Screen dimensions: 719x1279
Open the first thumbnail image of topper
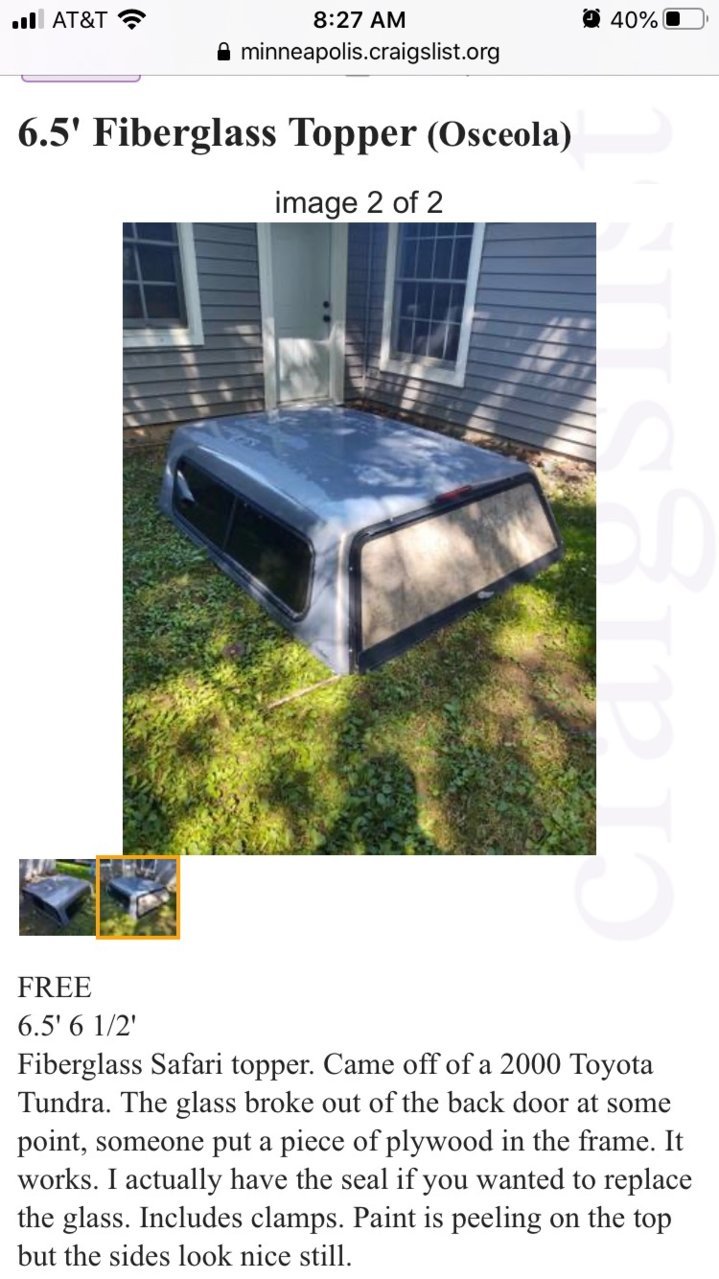click(x=56, y=897)
